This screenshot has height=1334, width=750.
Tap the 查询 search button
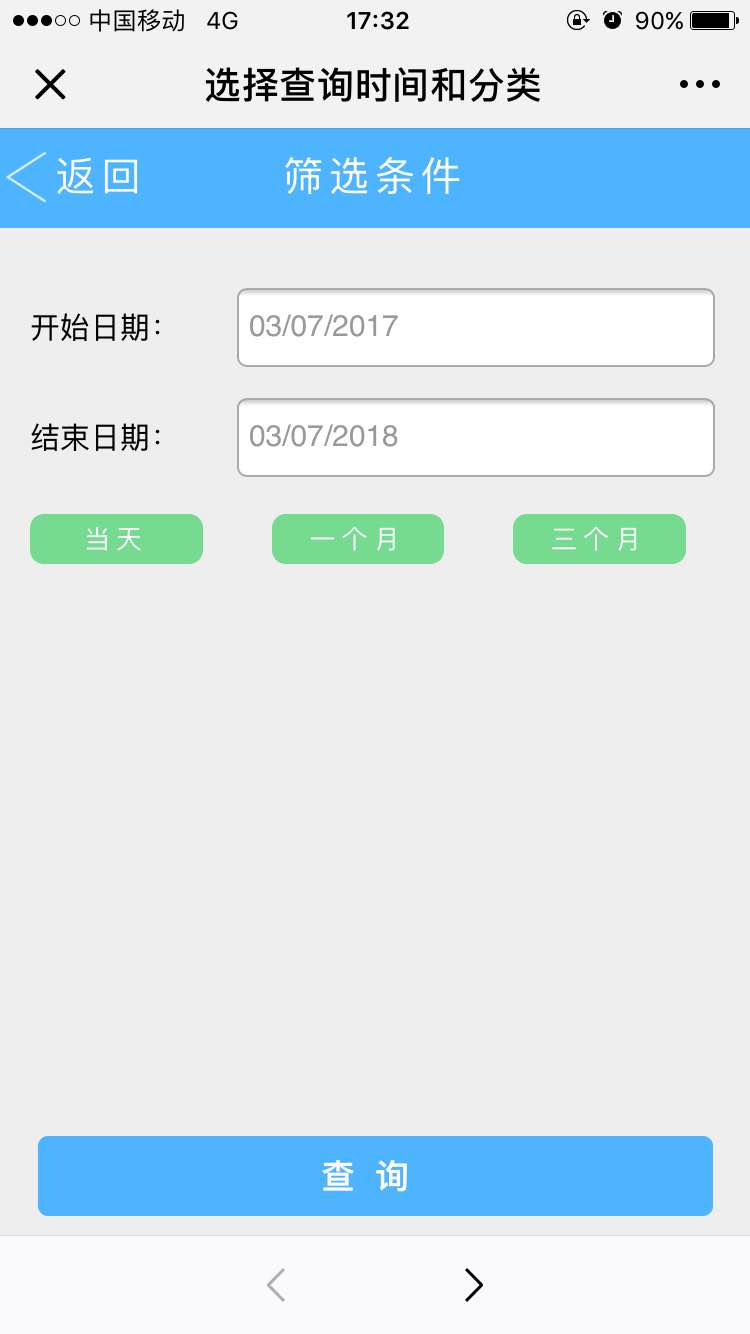click(x=375, y=1175)
